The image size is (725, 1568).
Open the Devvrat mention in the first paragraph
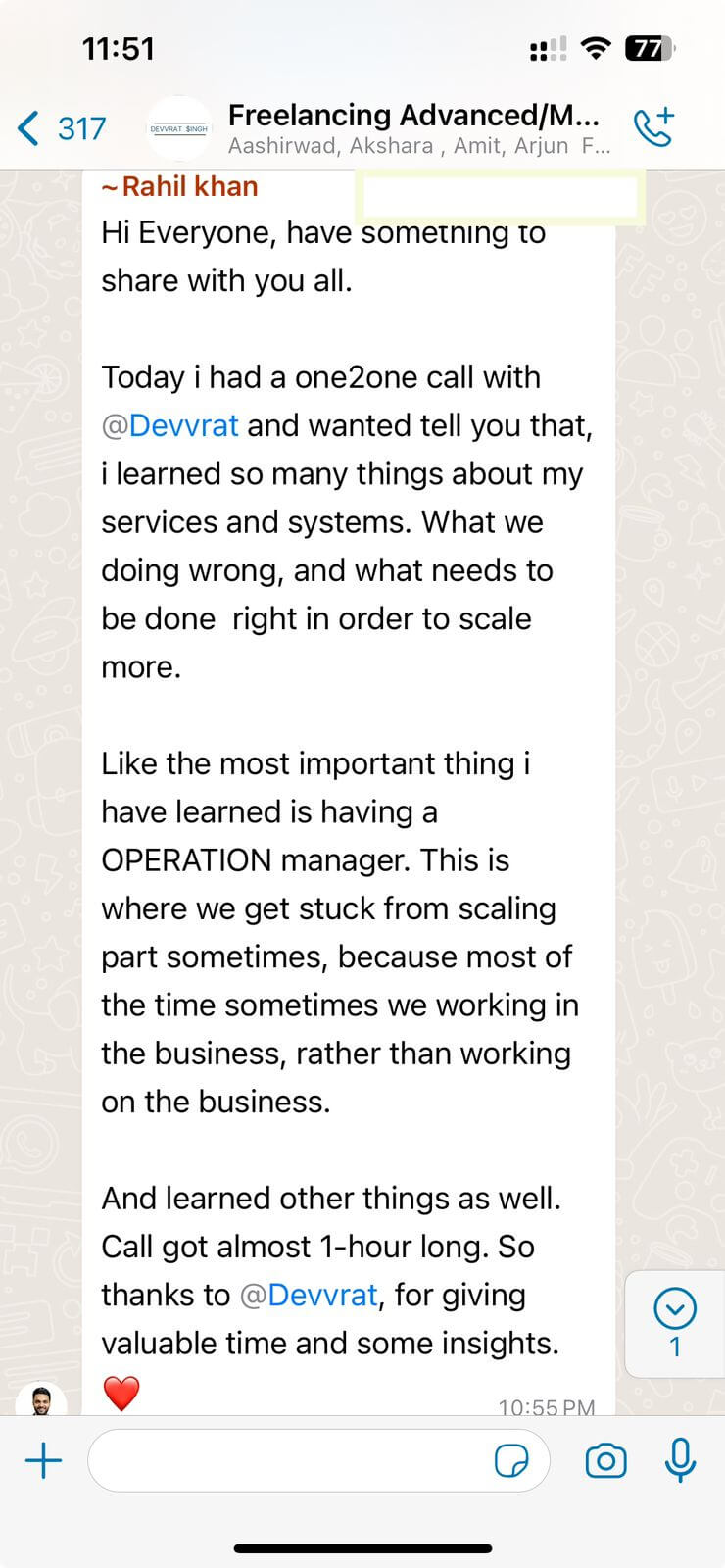(170, 425)
